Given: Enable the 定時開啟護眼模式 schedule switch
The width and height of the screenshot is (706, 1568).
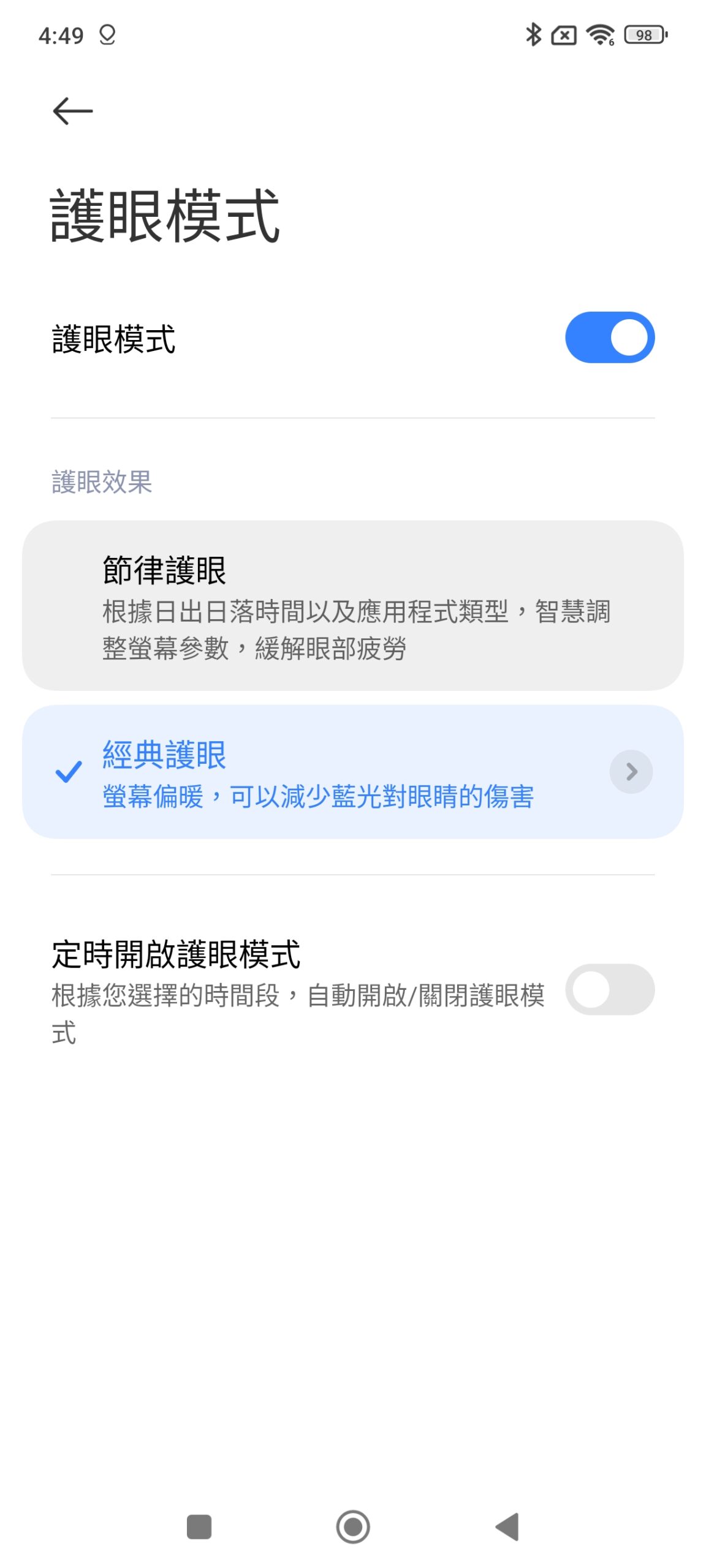Looking at the screenshot, I should click(609, 989).
